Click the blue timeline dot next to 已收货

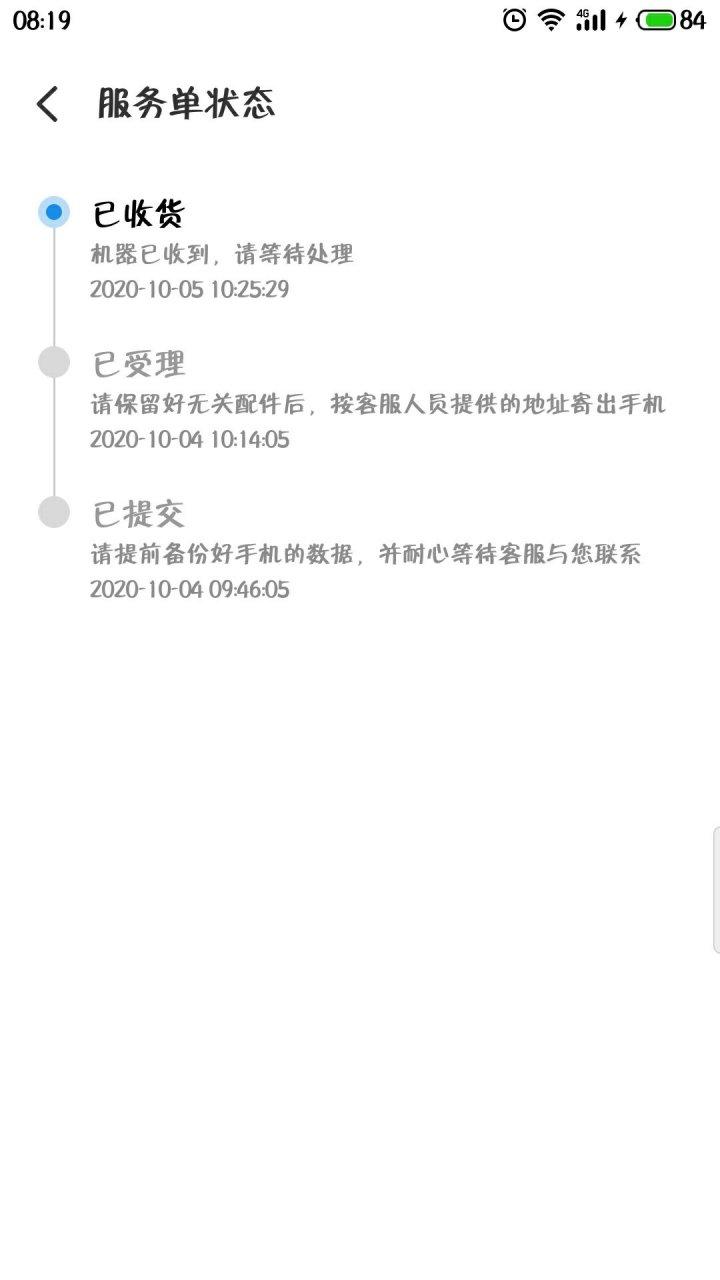tap(55, 211)
